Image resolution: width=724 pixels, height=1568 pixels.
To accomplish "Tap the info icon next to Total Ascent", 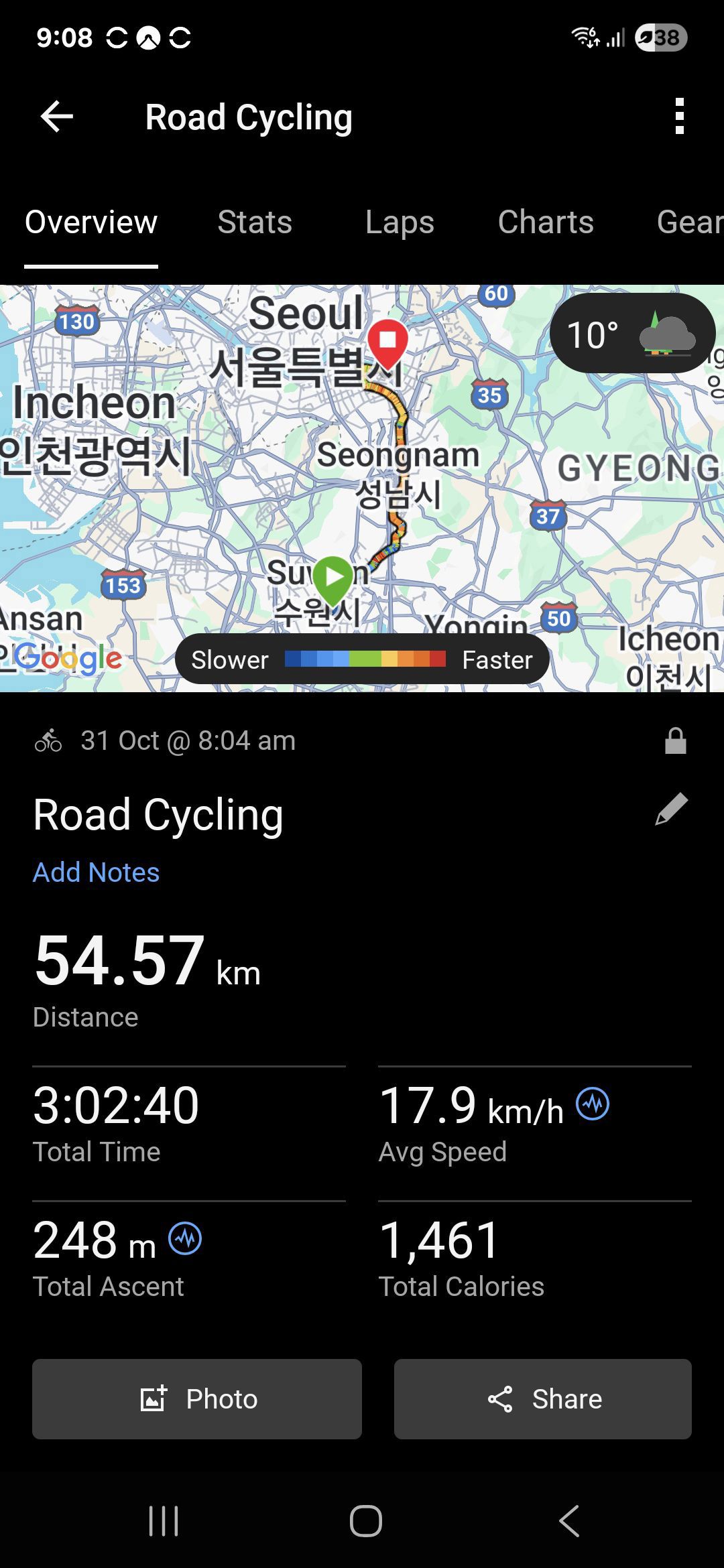I will [x=185, y=1238].
